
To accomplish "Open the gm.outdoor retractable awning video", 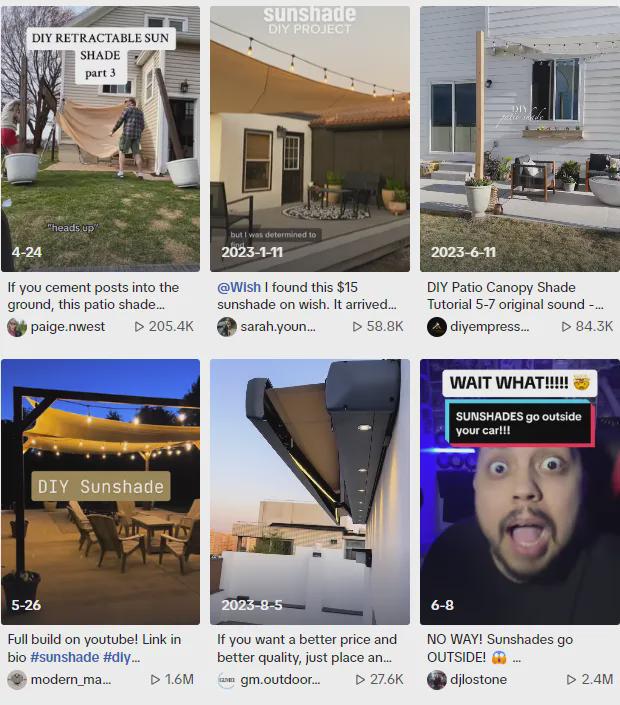I will (310, 491).
